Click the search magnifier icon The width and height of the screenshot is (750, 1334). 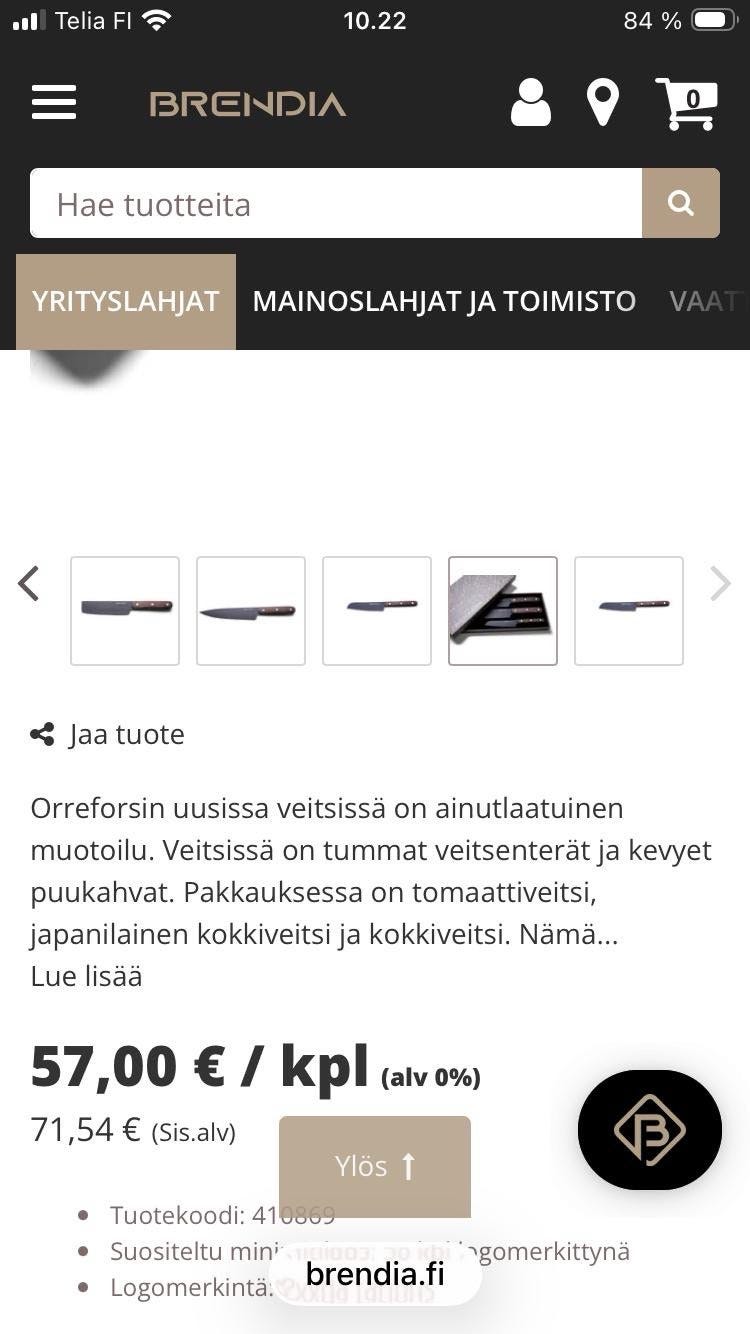(x=681, y=203)
